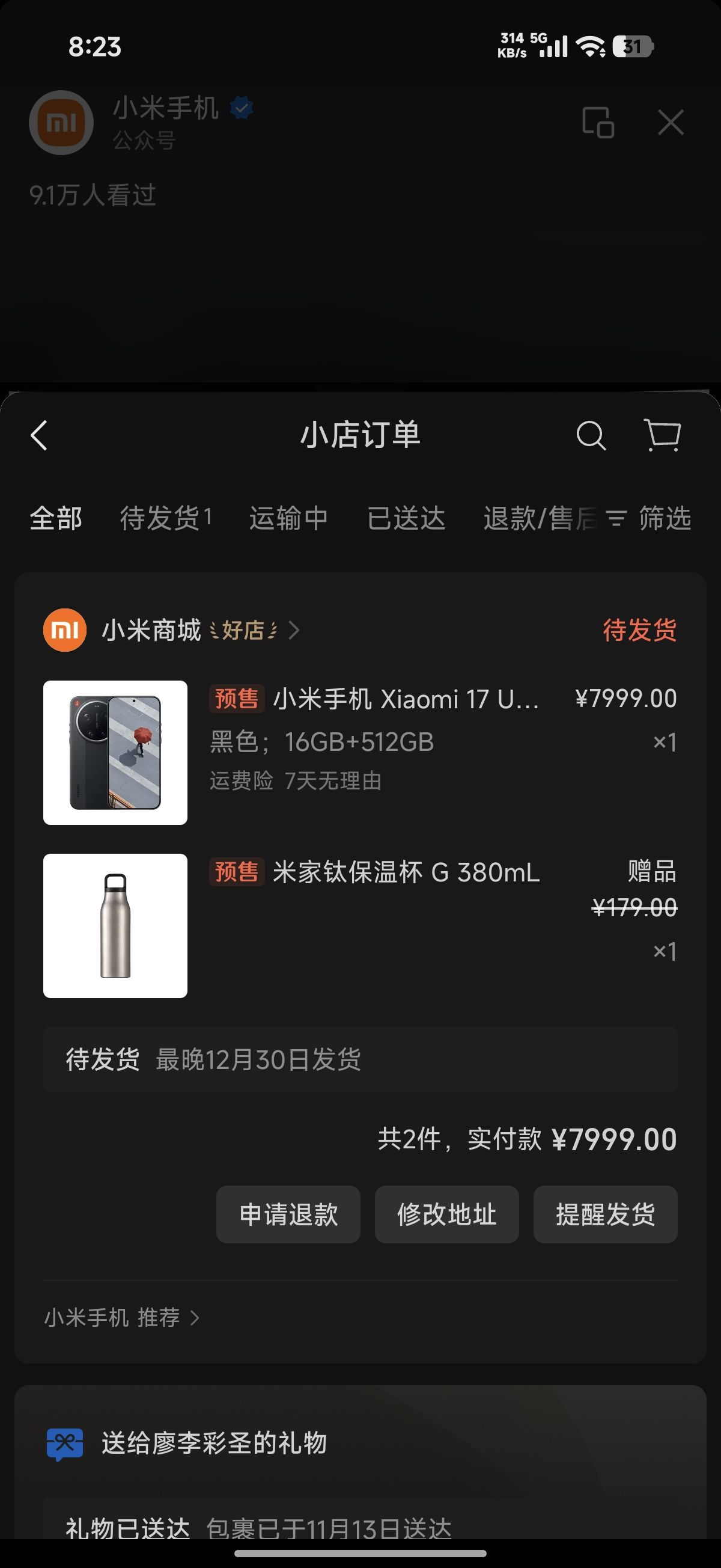Switch to 待发货 tab
Screen dimensions: 721x1568
pyautogui.click(x=165, y=519)
